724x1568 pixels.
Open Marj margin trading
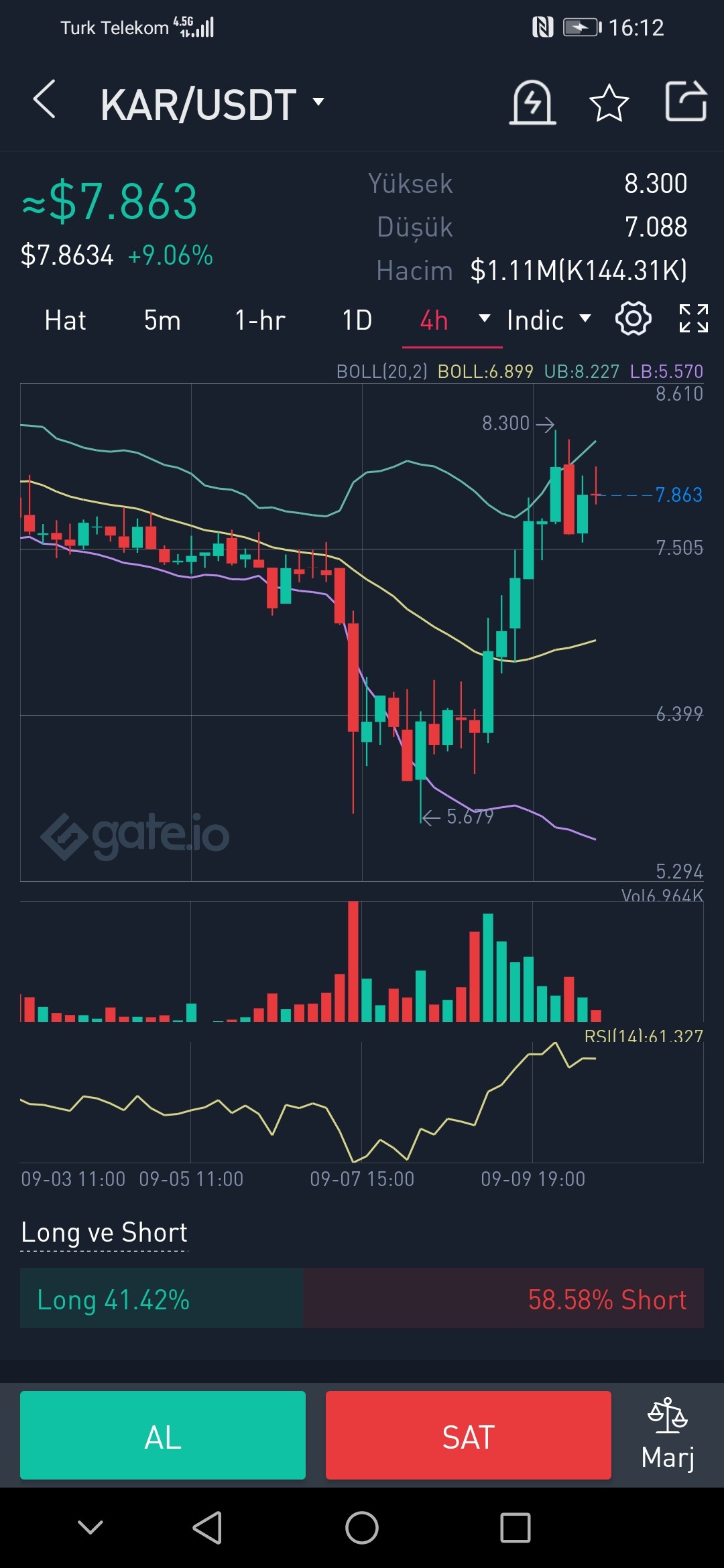tap(668, 1435)
